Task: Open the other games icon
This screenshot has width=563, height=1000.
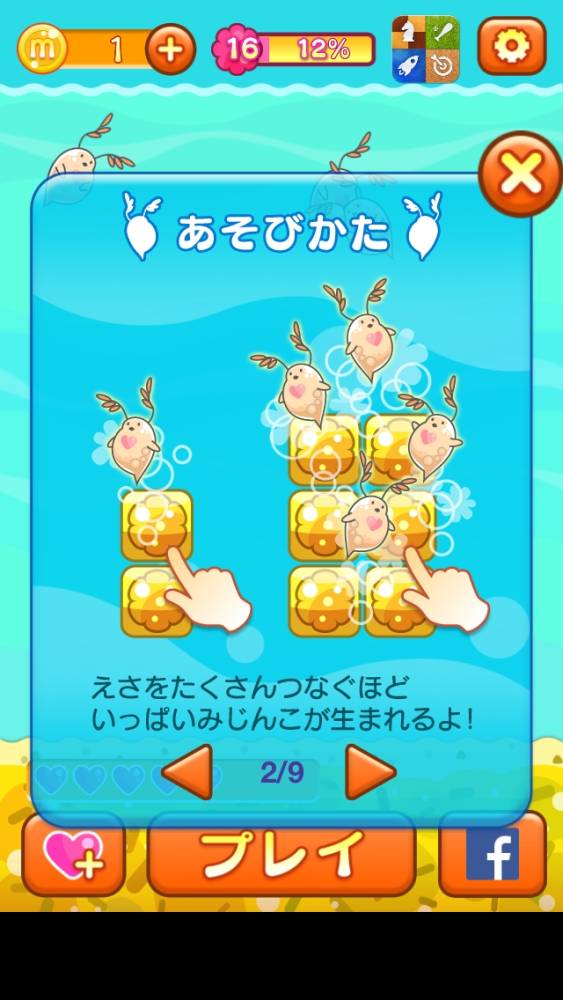Action: coord(425,49)
